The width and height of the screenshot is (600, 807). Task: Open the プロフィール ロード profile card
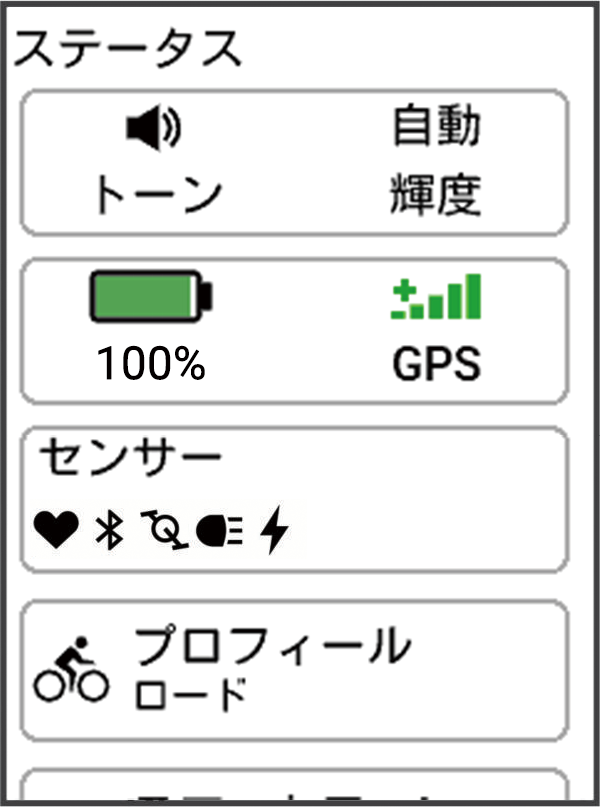pyautogui.click(x=294, y=670)
